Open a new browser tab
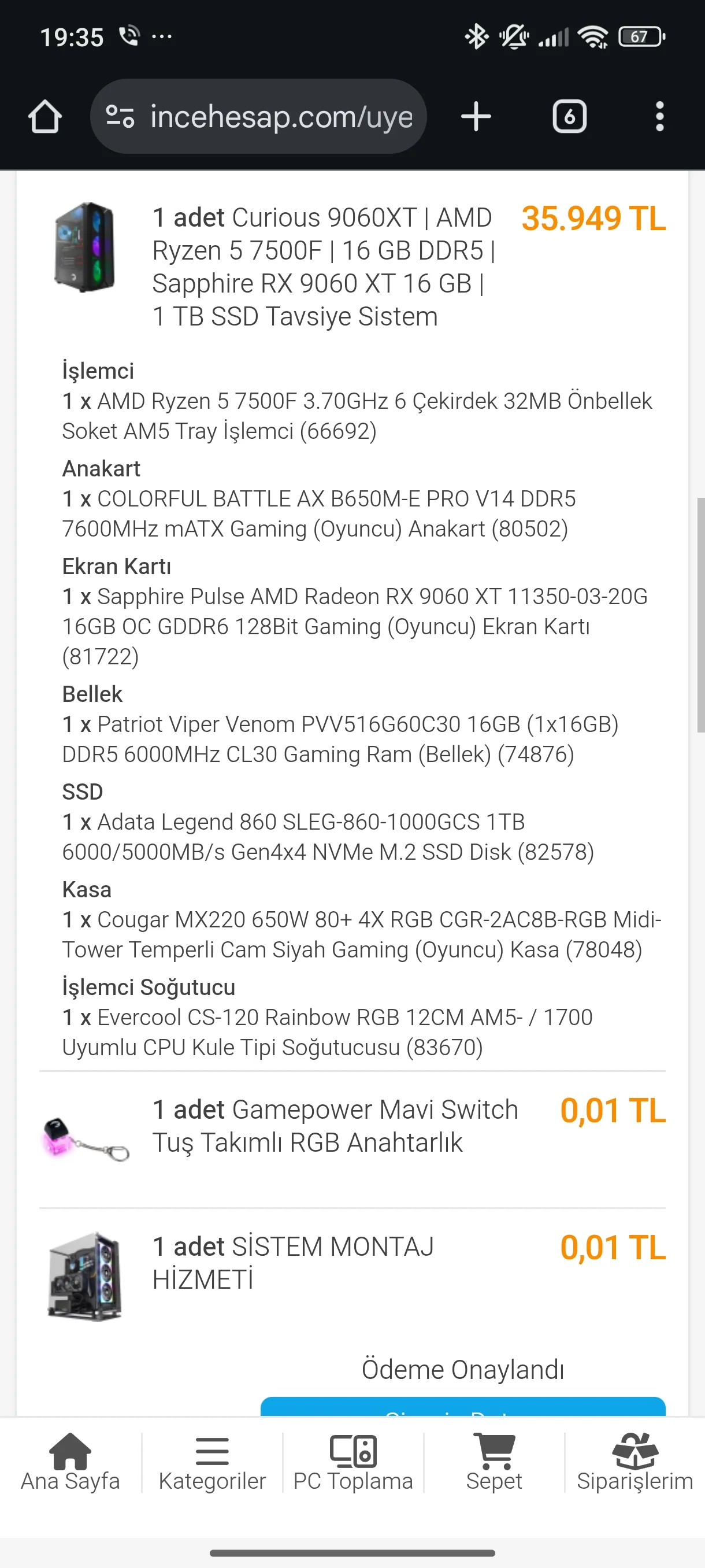This screenshot has height=1568, width=705. (476, 116)
